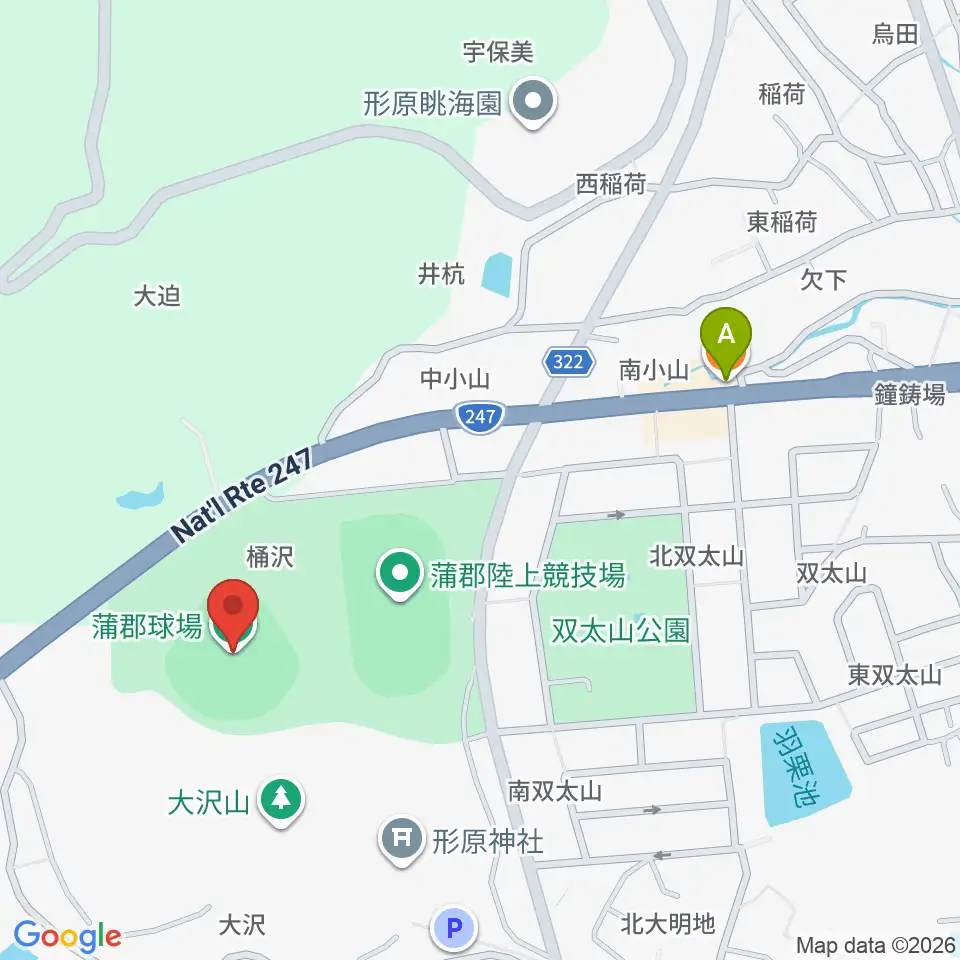
Task: Select the green marker labeled A
Action: point(726,342)
